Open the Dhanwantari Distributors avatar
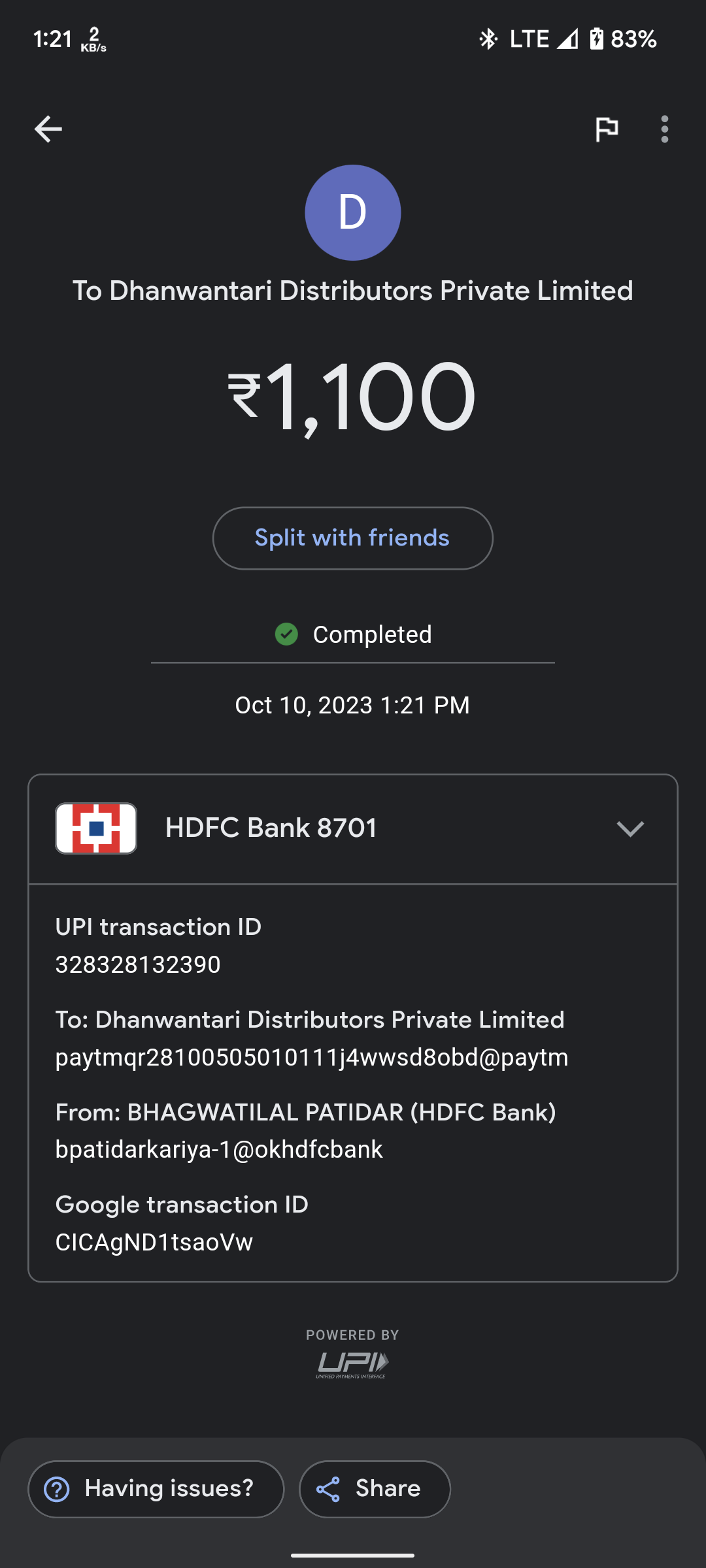This screenshot has height=1568, width=706. pyautogui.click(x=352, y=212)
